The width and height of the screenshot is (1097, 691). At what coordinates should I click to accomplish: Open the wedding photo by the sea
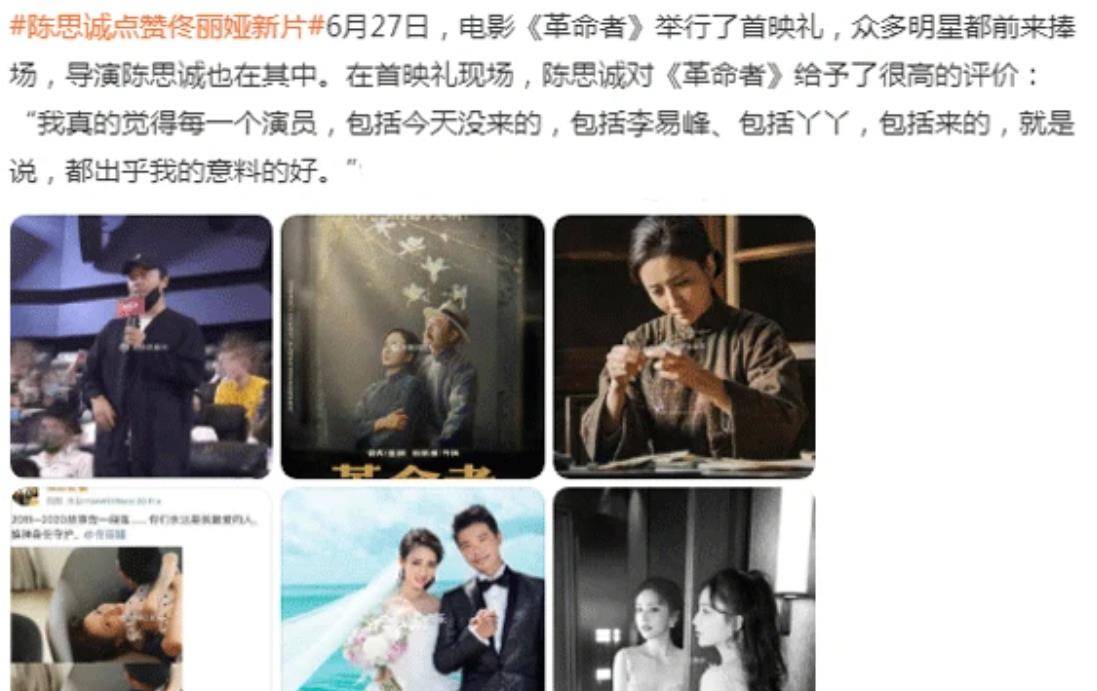pyautogui.click(x=412, y=590)
